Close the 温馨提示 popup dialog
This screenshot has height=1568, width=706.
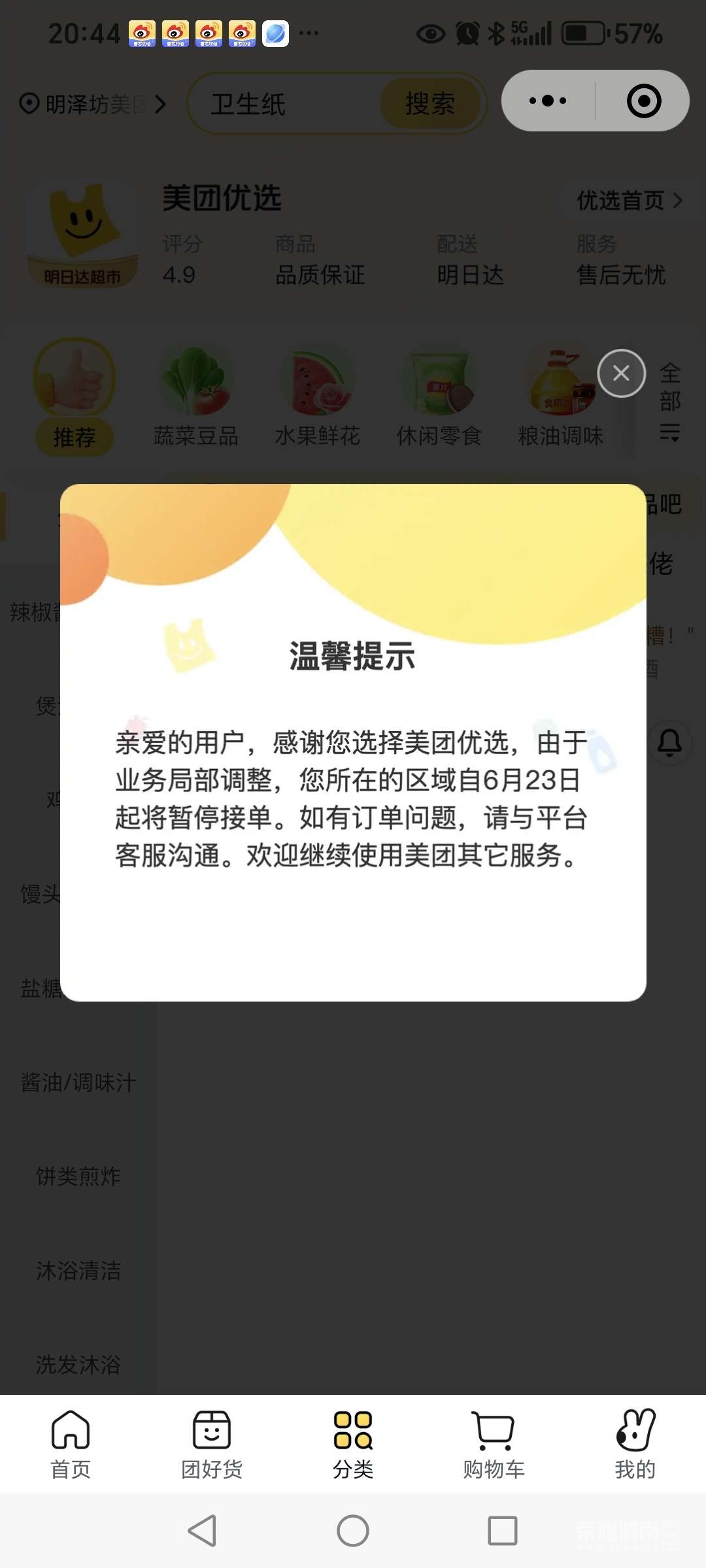click(621, 373)
